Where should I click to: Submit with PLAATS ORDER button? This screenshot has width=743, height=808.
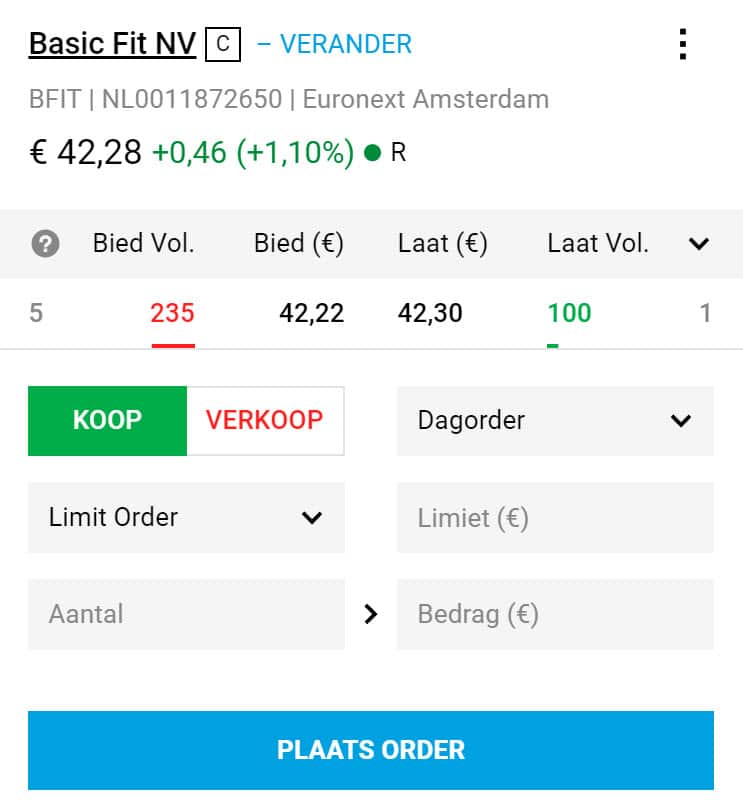point(371,750)
